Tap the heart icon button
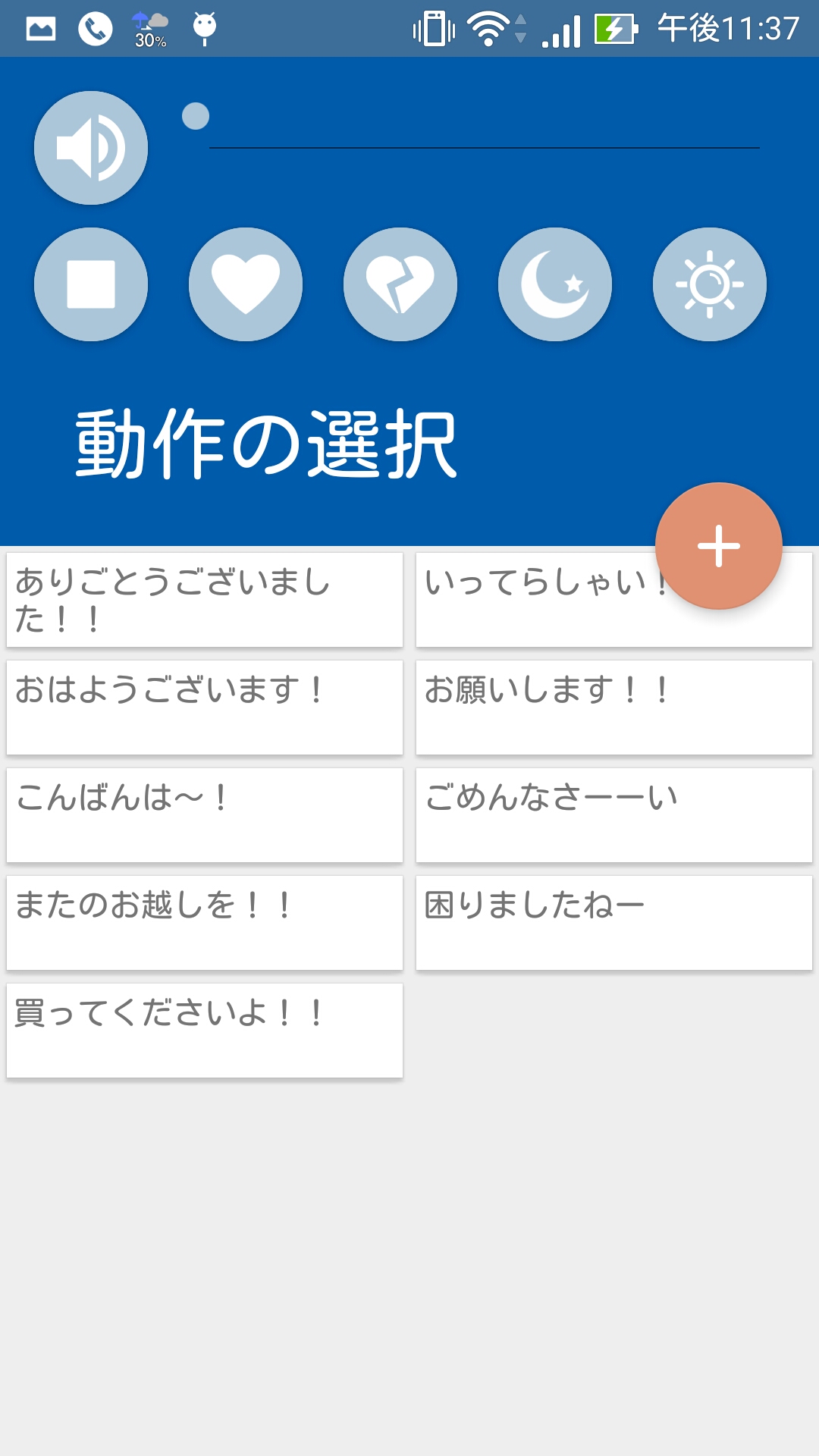 coord(246,284)
